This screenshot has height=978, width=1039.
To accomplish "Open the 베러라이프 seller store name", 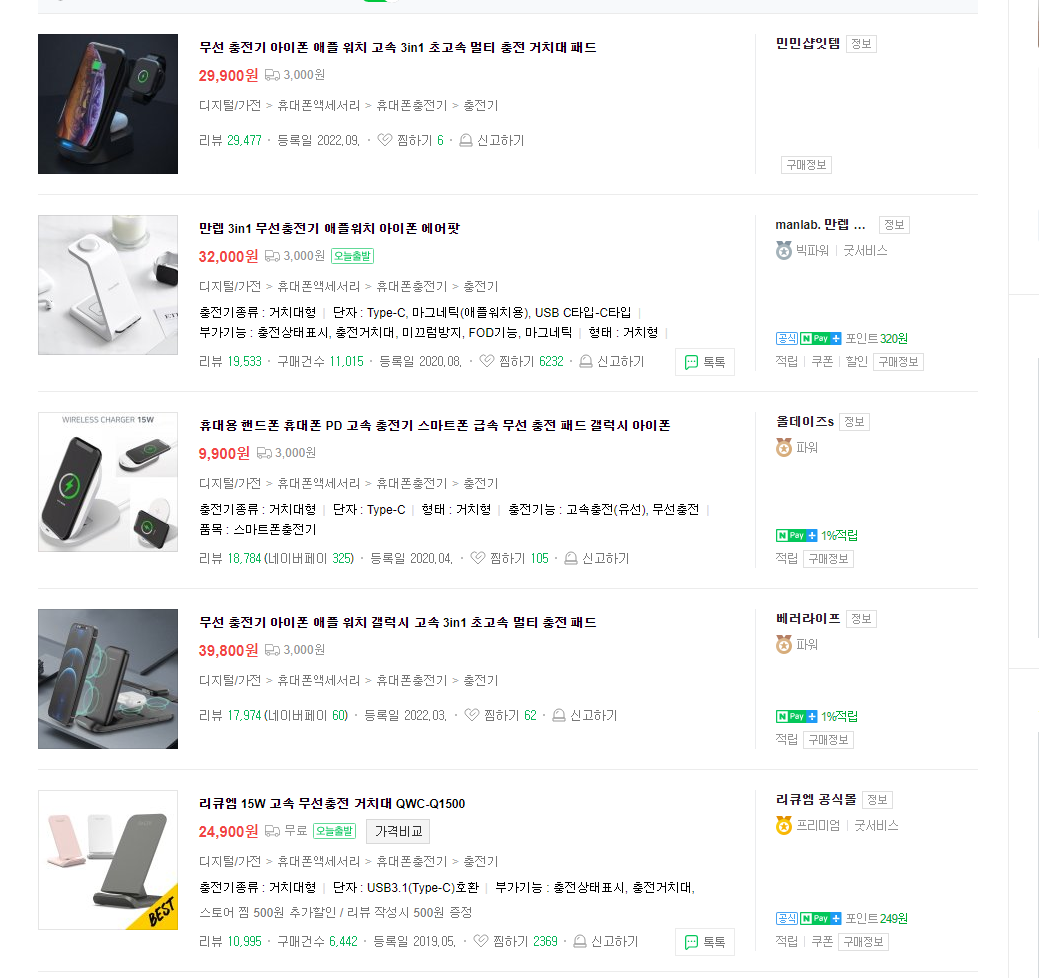I will (x=808, y=619).
